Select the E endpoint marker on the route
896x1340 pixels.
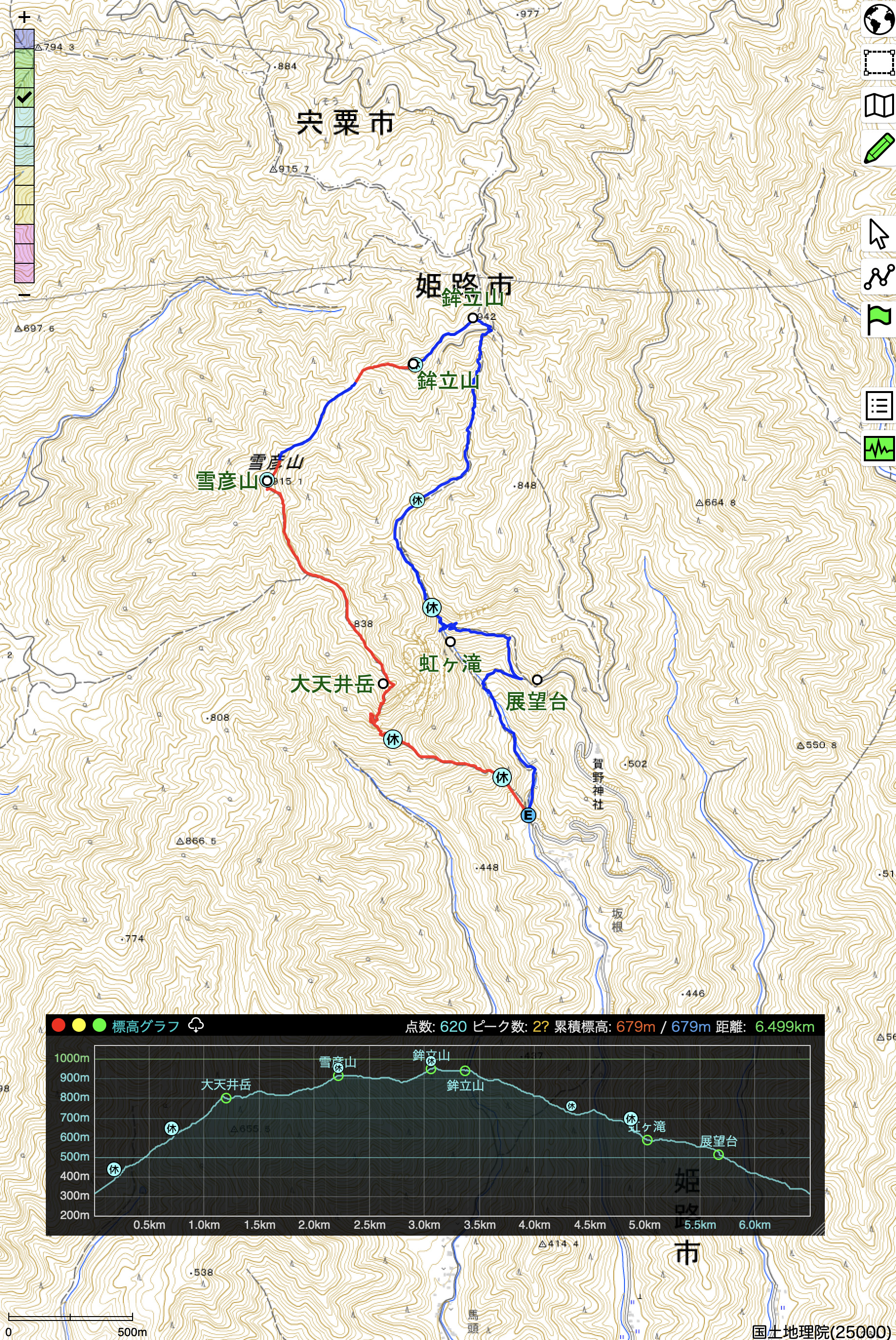point(528,815)
